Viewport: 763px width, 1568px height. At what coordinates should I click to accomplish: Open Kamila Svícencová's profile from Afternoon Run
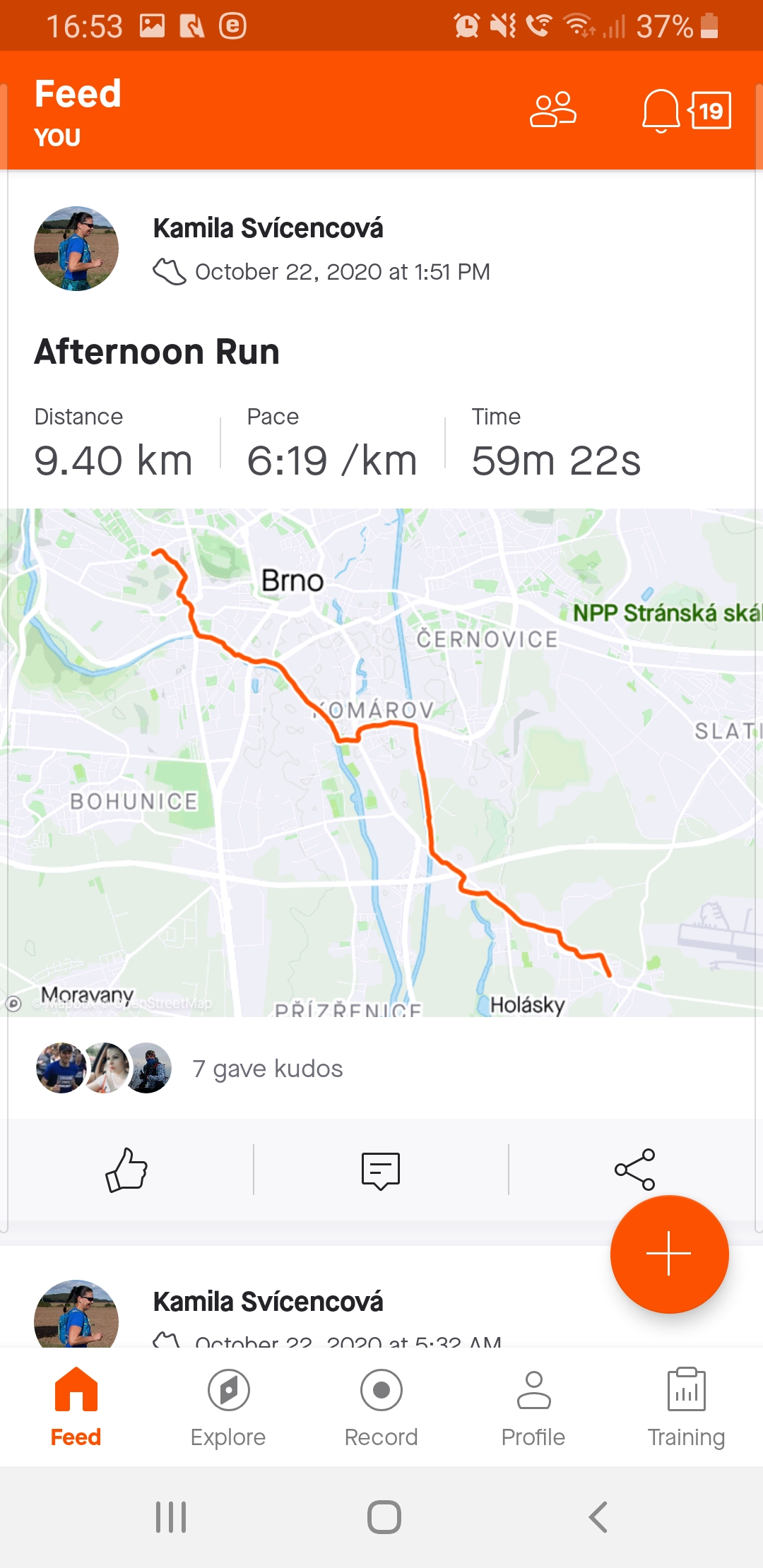click(x=76, y=249)
